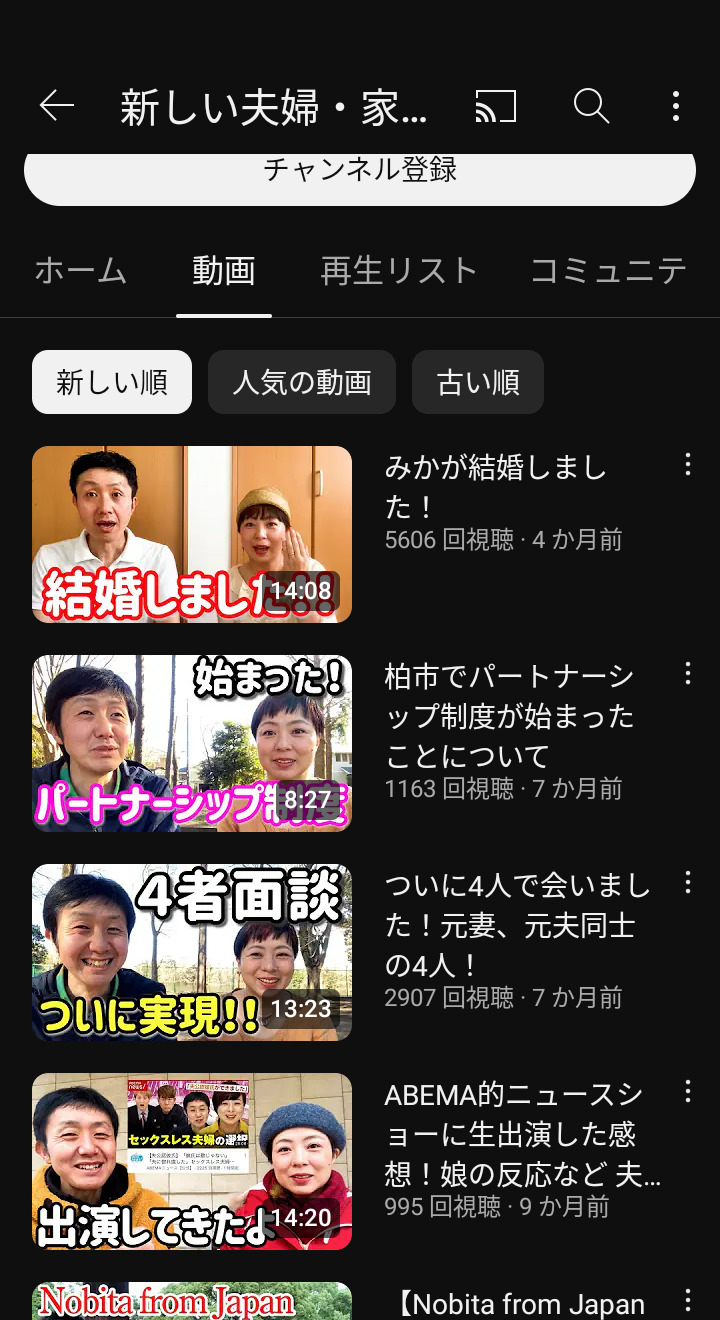Switch to the 再生リスト tab

(399, 271)
